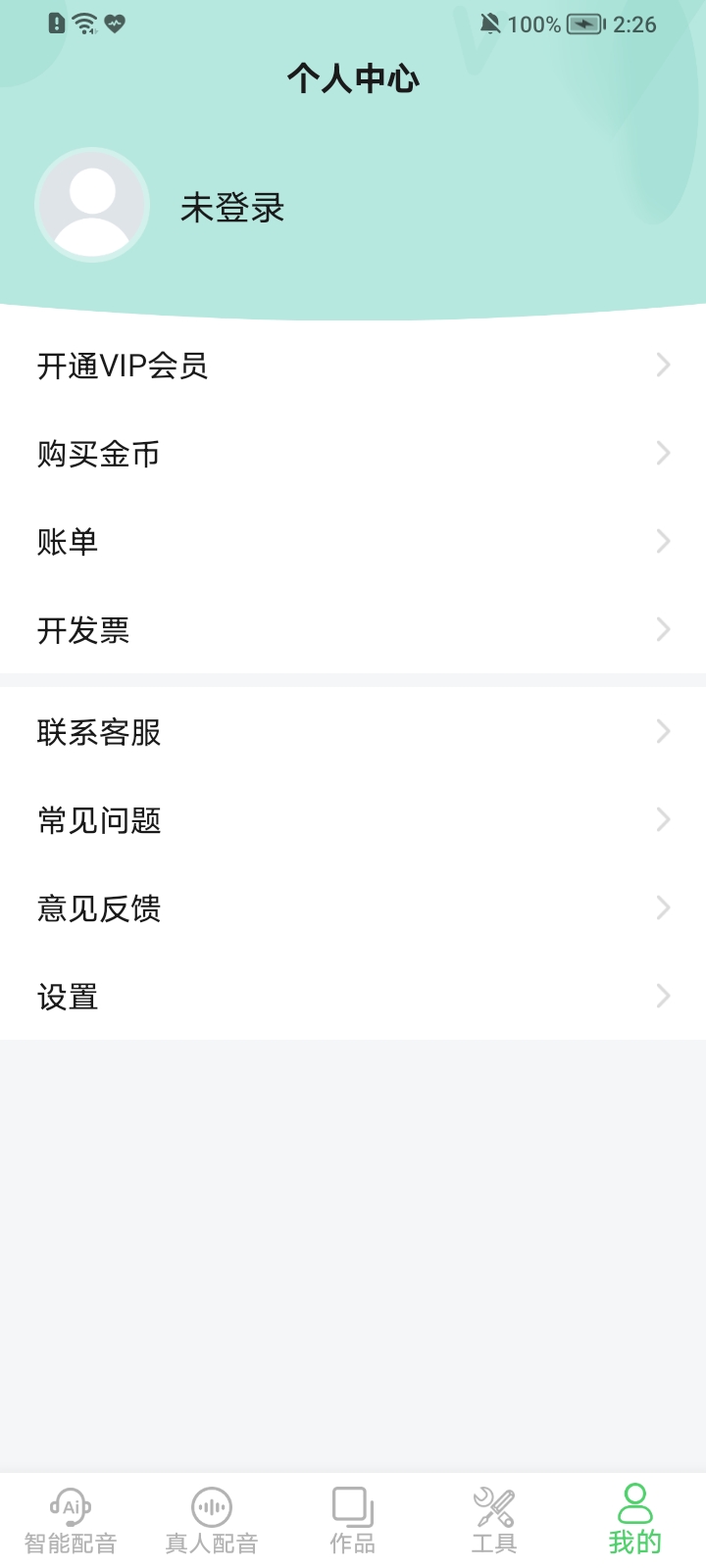Open the 常见问题 FAQ page

pos(353,820)
